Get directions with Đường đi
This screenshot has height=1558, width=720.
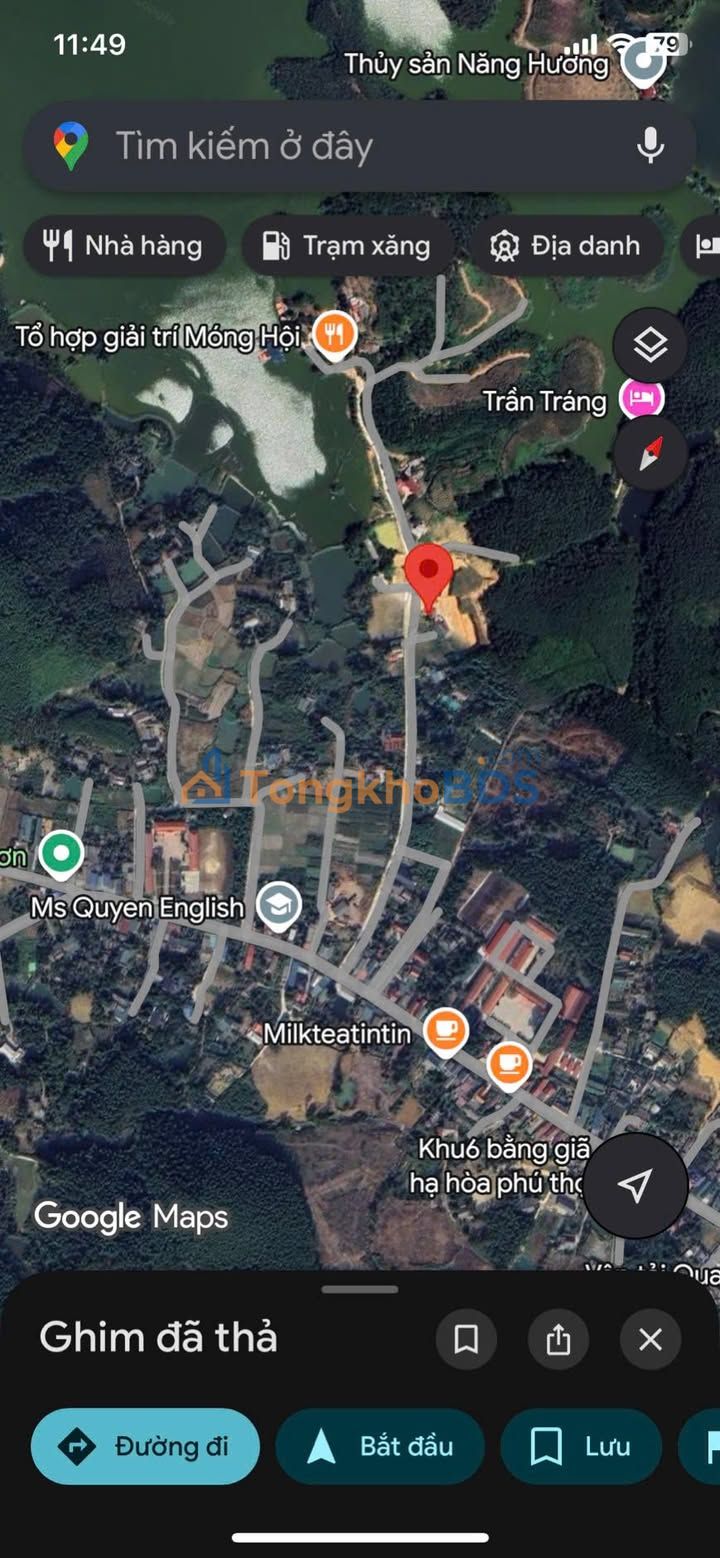point(145,1446)
